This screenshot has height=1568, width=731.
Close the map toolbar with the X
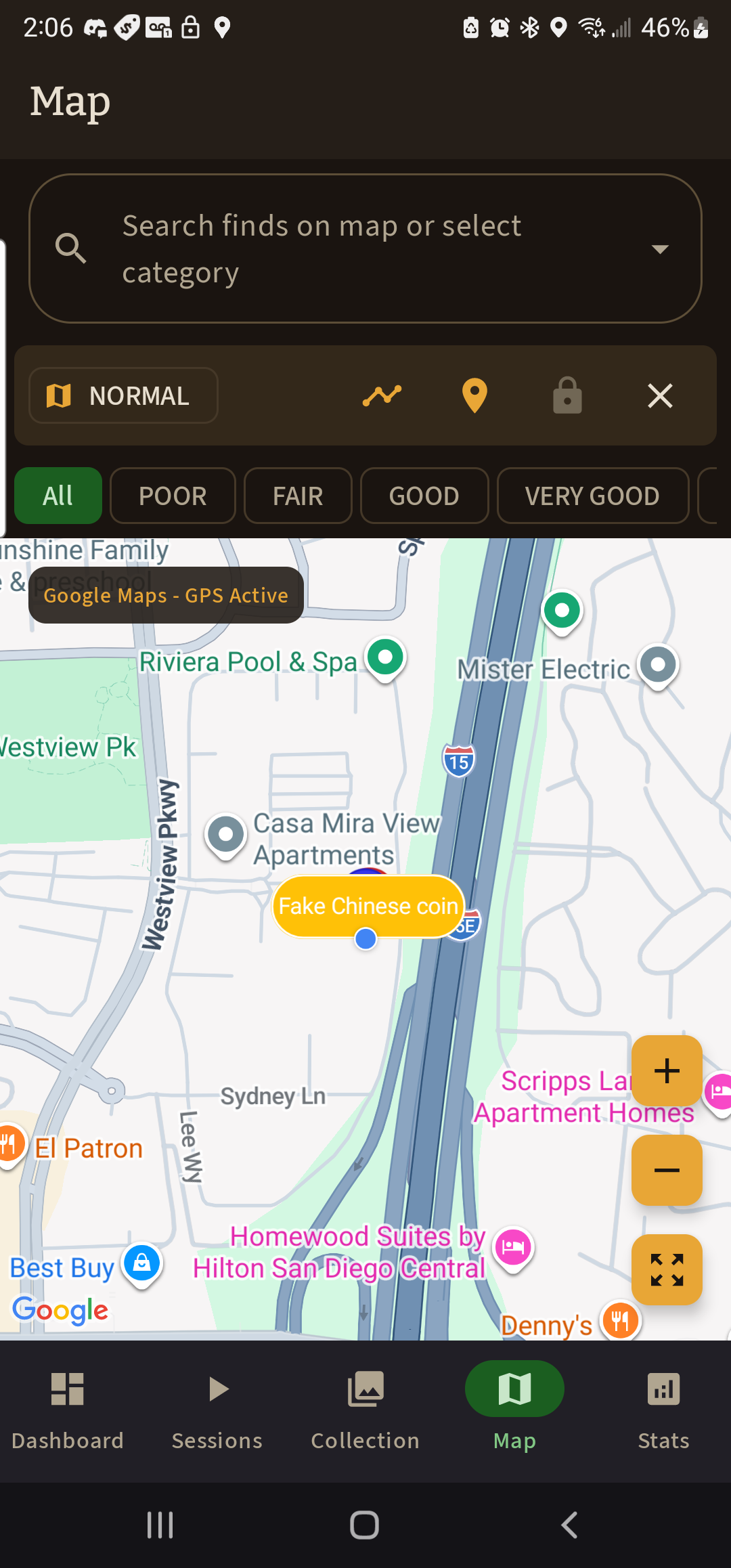click(x=660, y=395)
